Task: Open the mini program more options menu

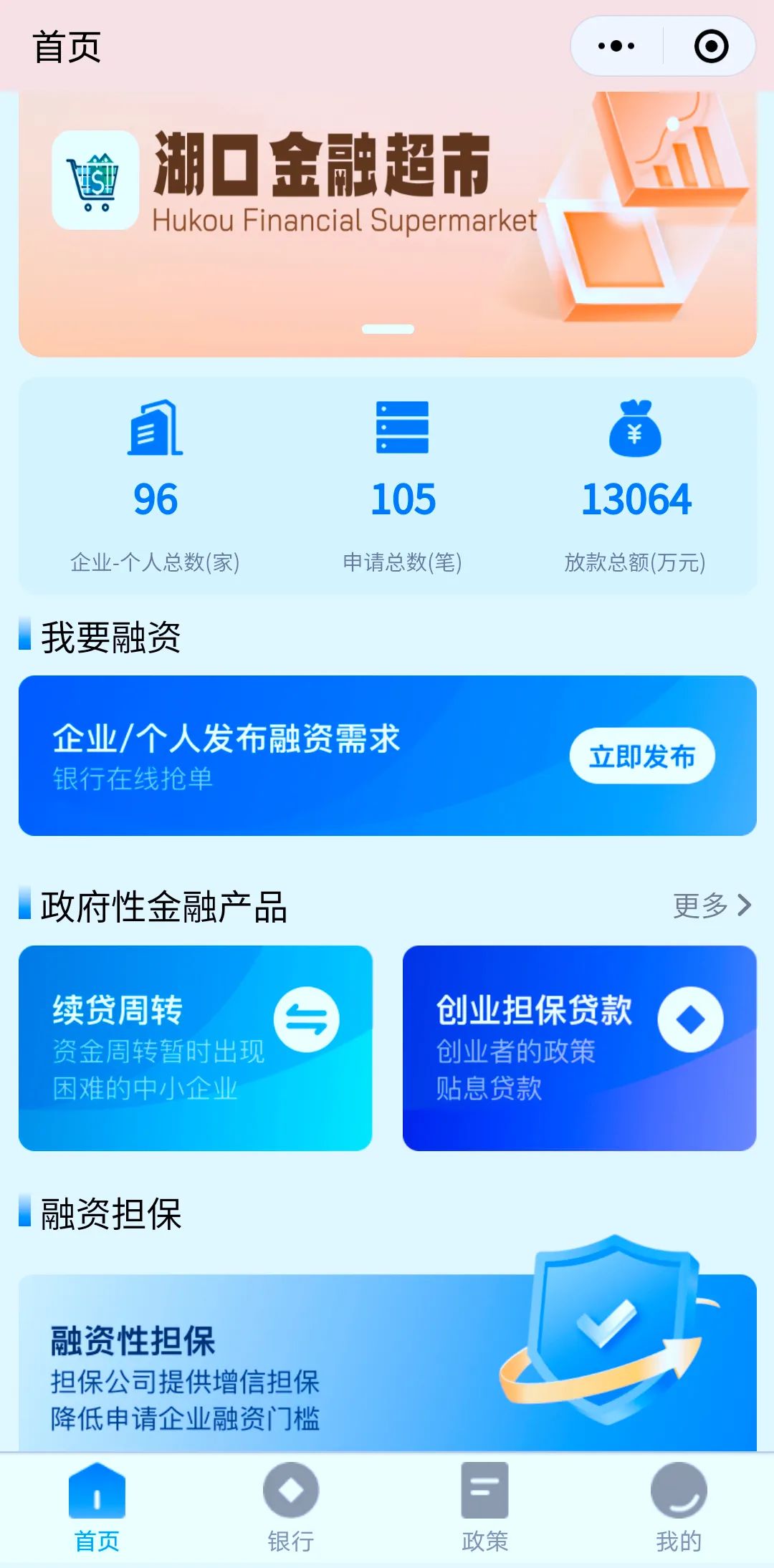Action: (616, 47)
